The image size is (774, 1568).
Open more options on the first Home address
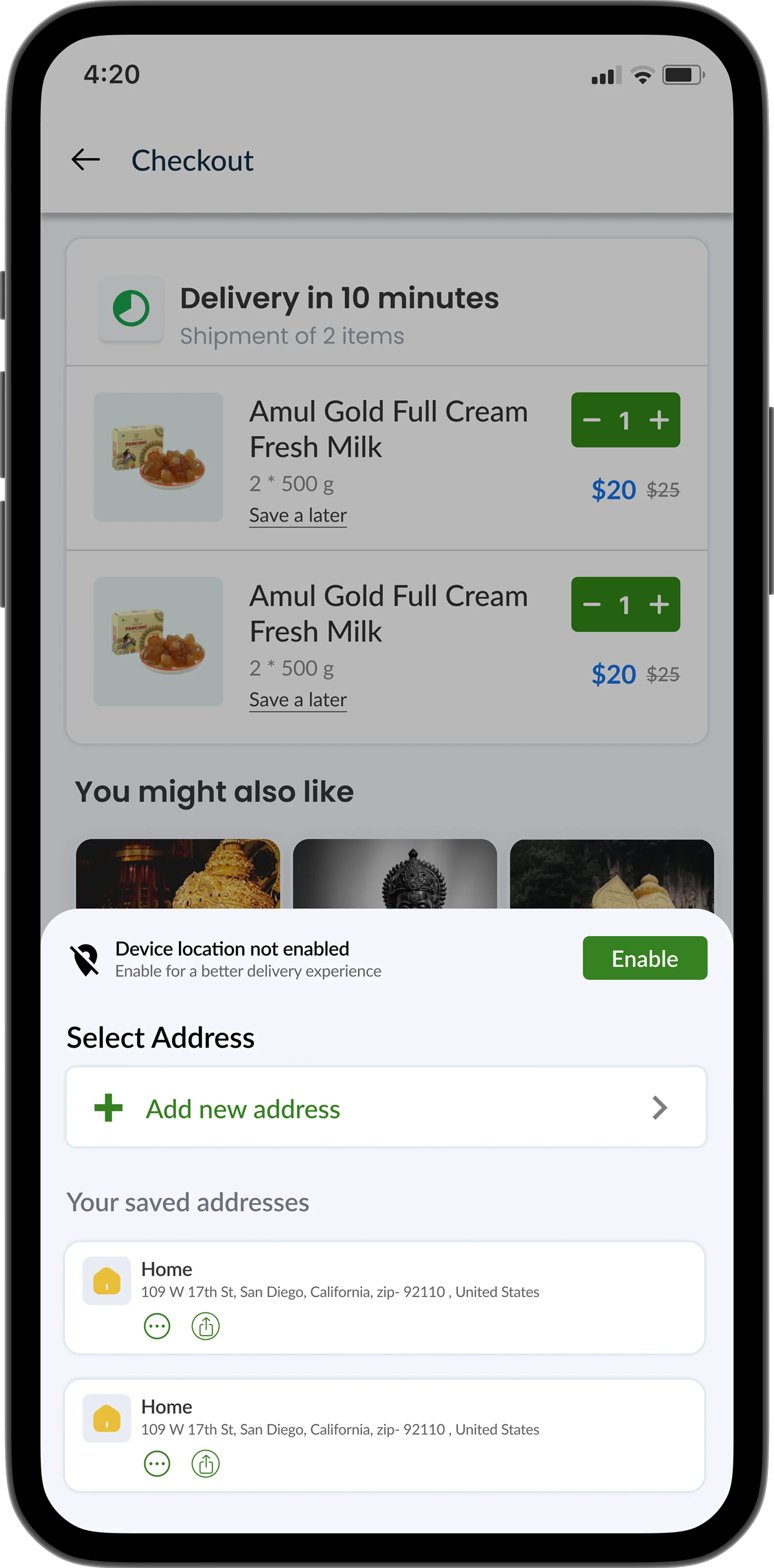(x=157, y=1326)
